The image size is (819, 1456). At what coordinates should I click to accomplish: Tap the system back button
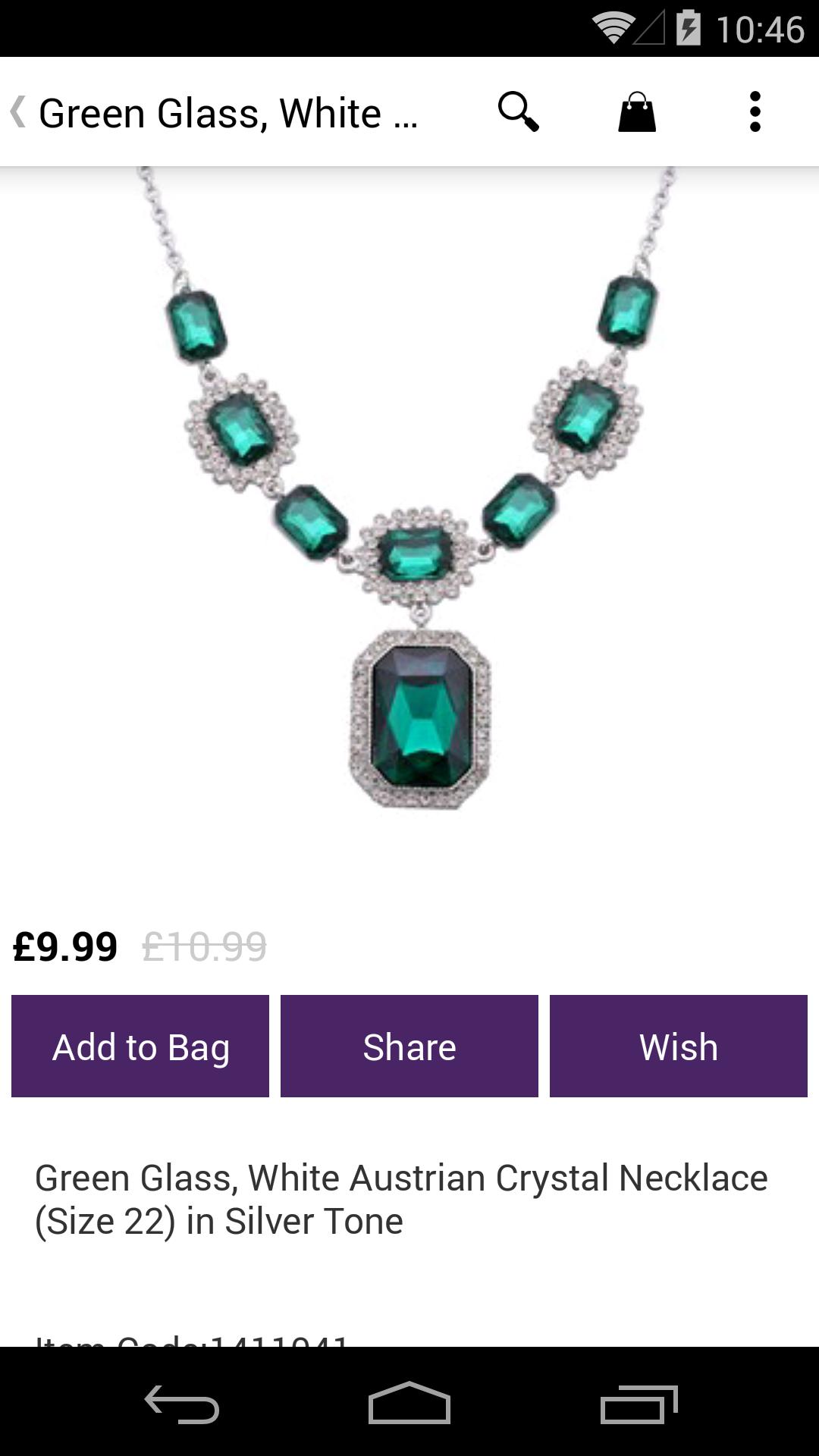(182, 1403)
